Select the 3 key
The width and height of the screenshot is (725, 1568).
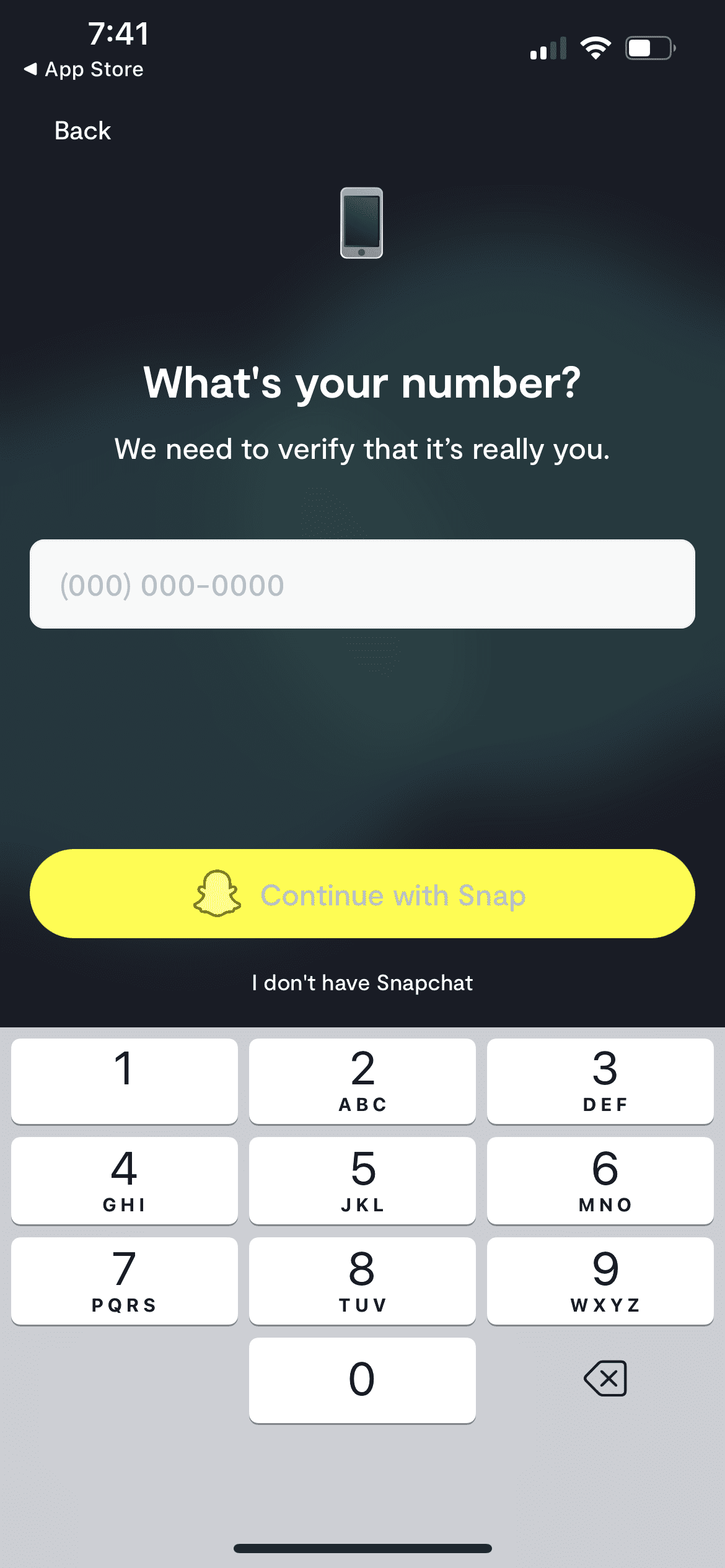(x=600, y=1081)
